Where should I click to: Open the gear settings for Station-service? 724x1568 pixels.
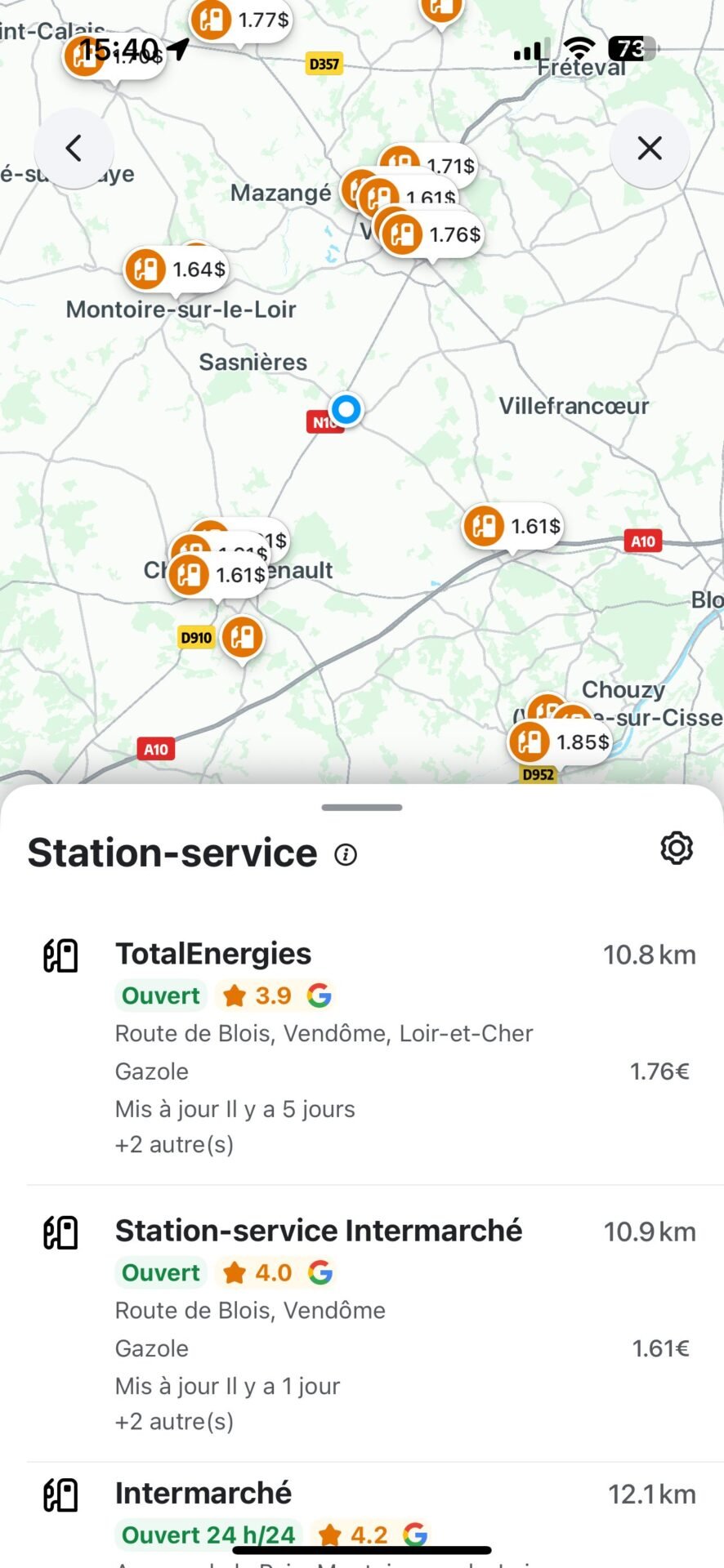677,849
